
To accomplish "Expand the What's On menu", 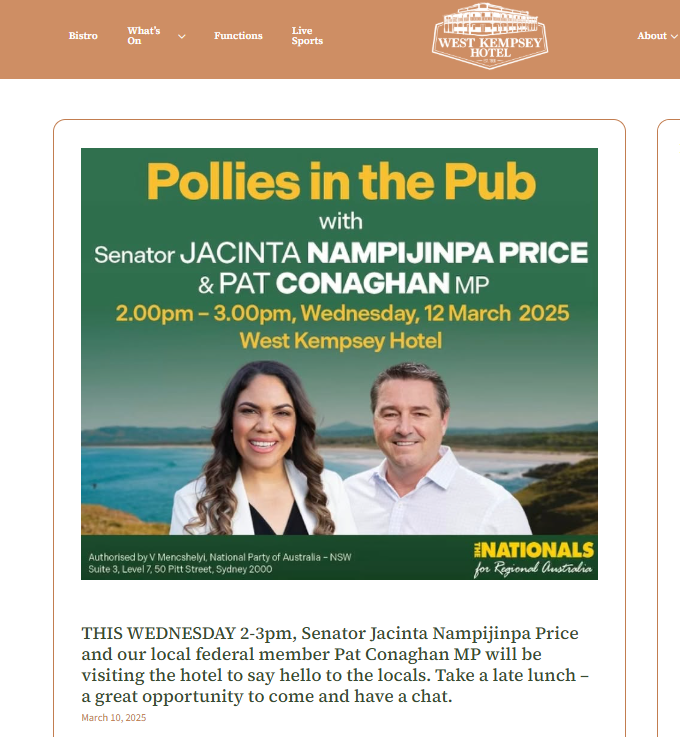I will 181,36.
